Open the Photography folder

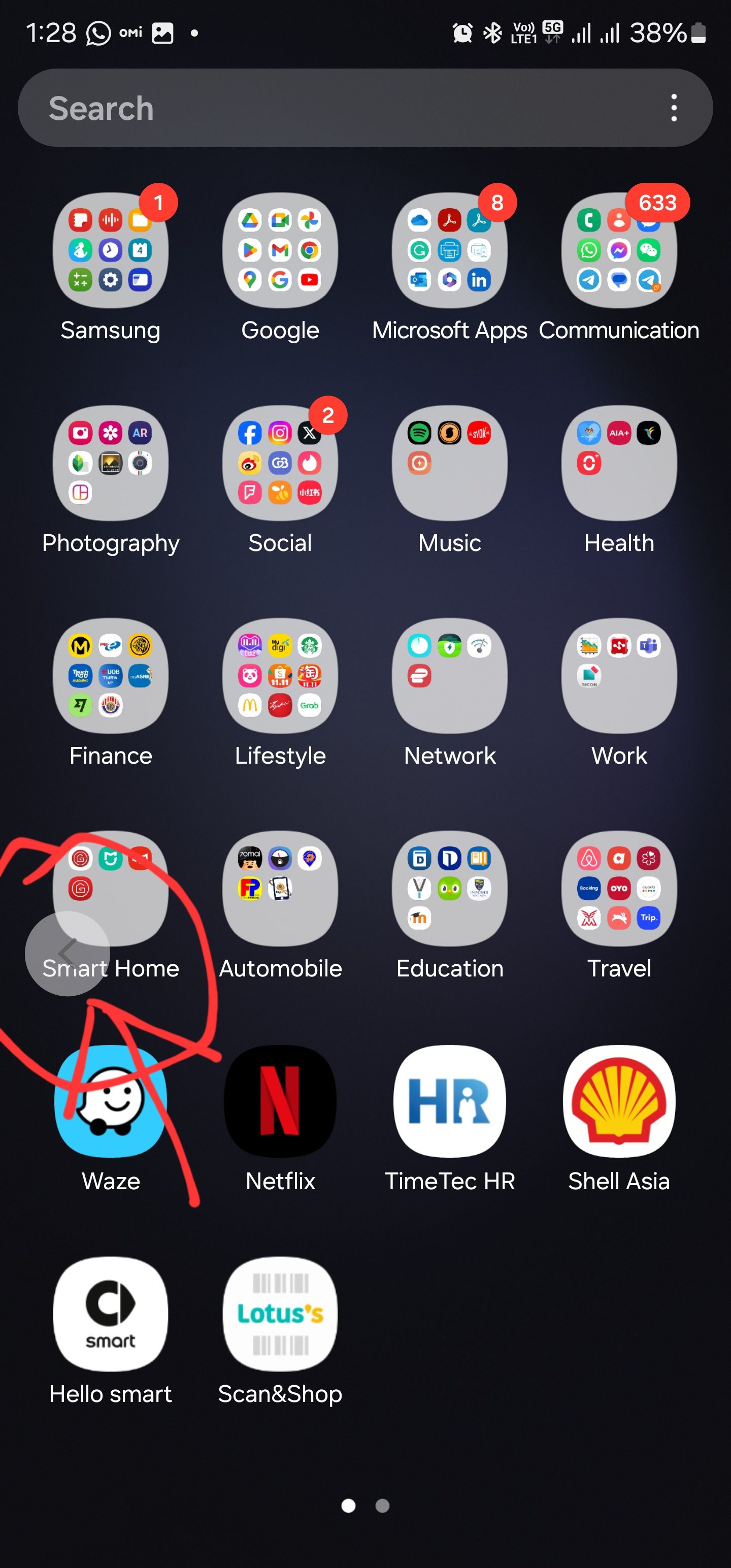[110, 464]
